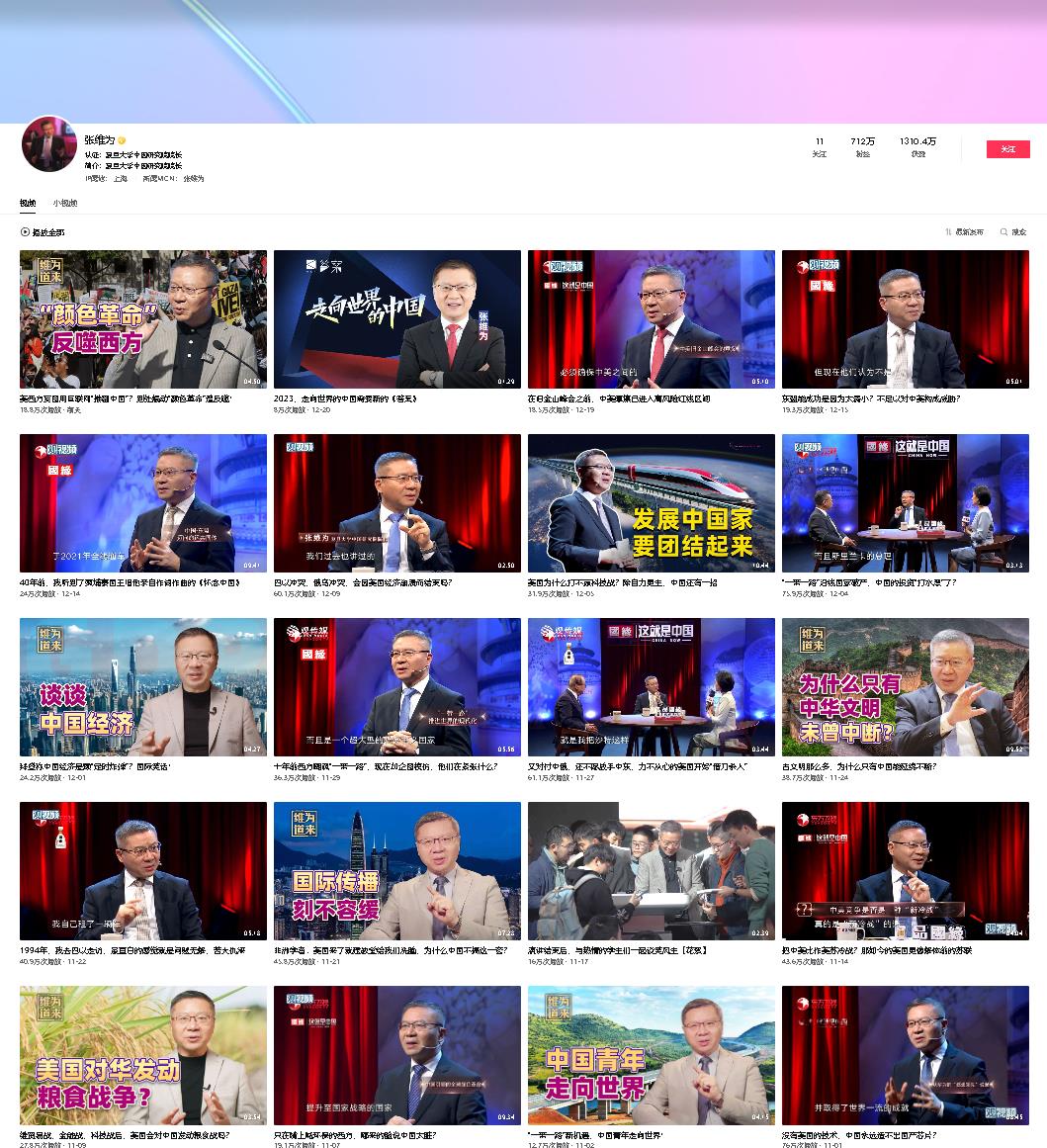
Task: Switch to the 小视频 tab
Action: coord(65,204)
